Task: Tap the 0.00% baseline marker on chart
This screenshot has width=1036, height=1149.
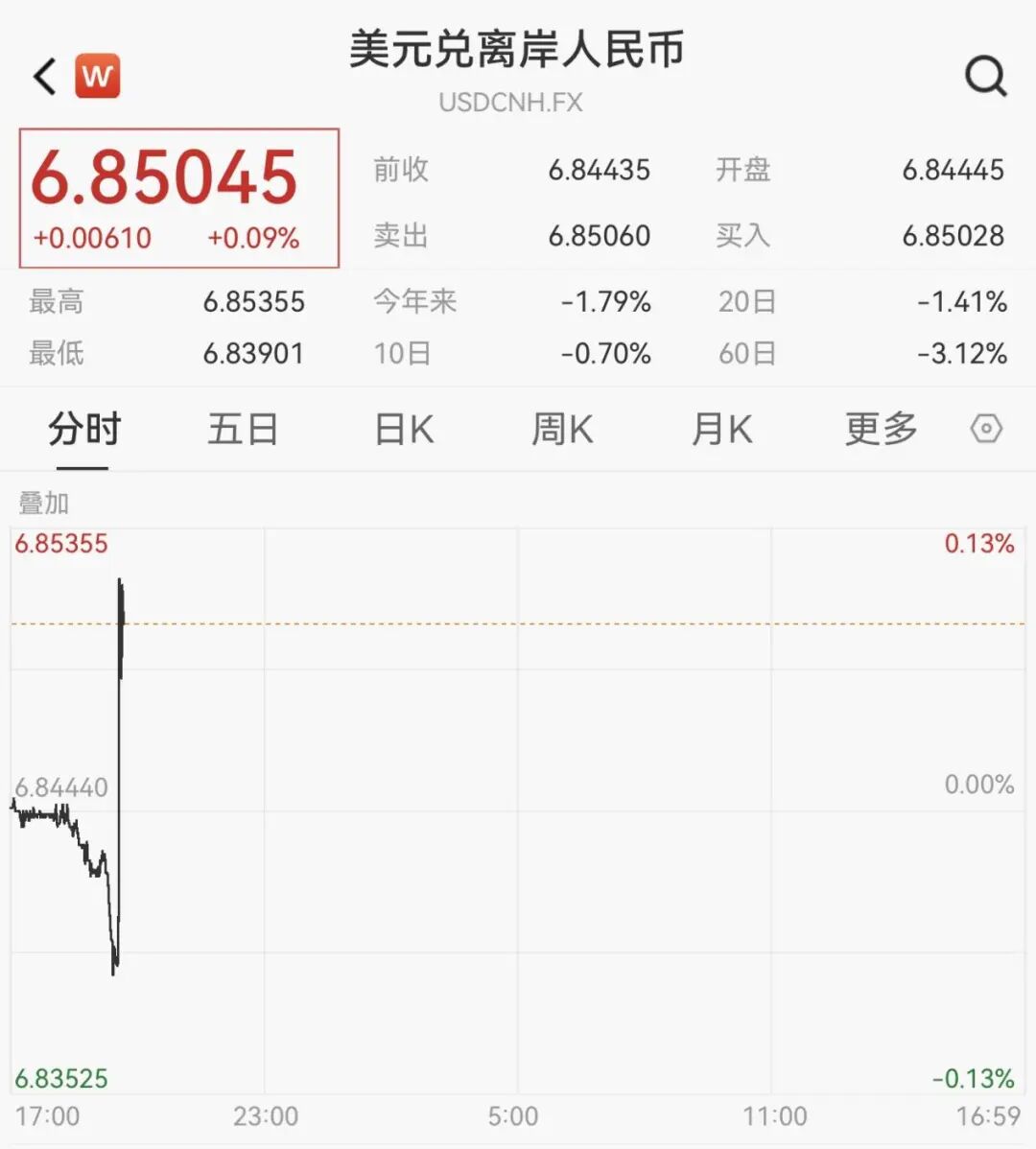Action: pos(978,784)
